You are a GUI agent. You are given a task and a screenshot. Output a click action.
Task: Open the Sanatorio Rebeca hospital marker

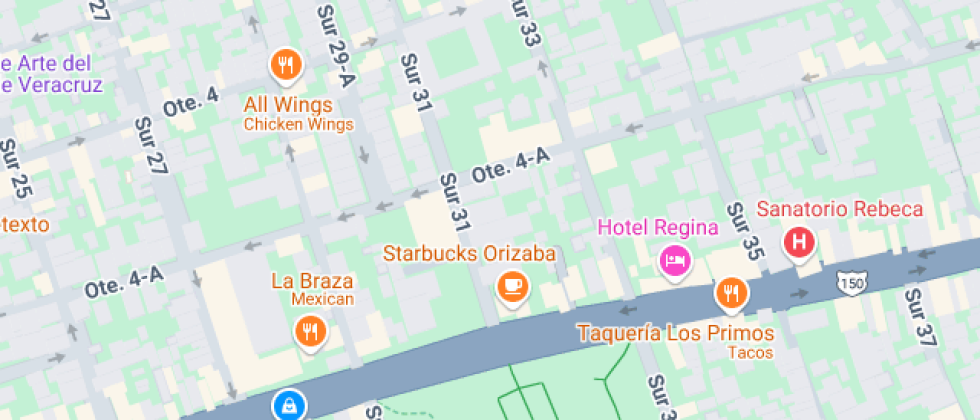800,242
